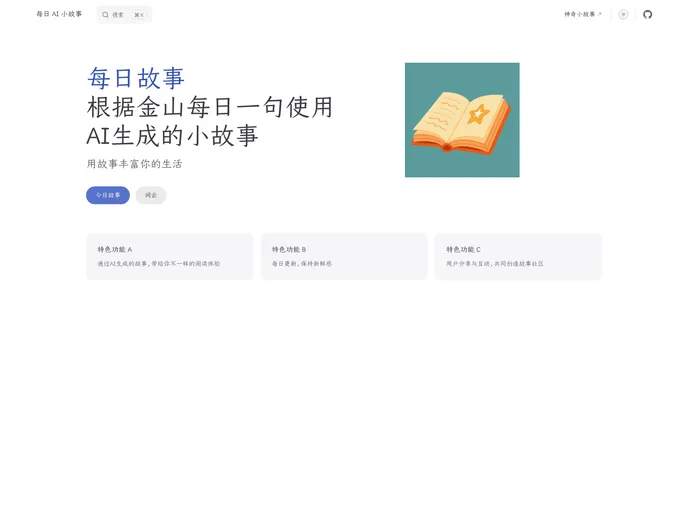Open the 神奇小故事 external link
Image resolution: width=688 pixels, height=512 pixels.
tap(583, 14)
